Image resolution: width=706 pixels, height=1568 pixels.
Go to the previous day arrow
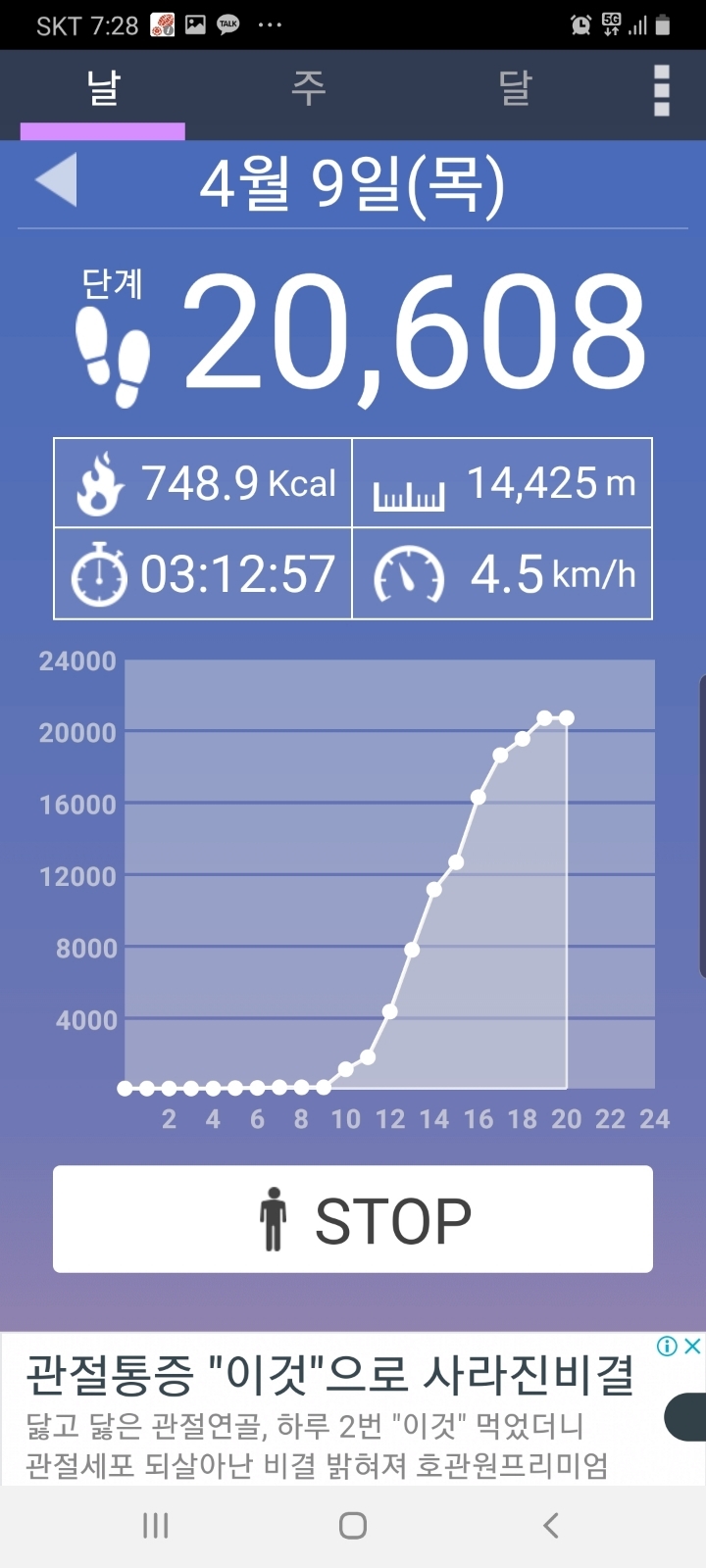(56, 180)
